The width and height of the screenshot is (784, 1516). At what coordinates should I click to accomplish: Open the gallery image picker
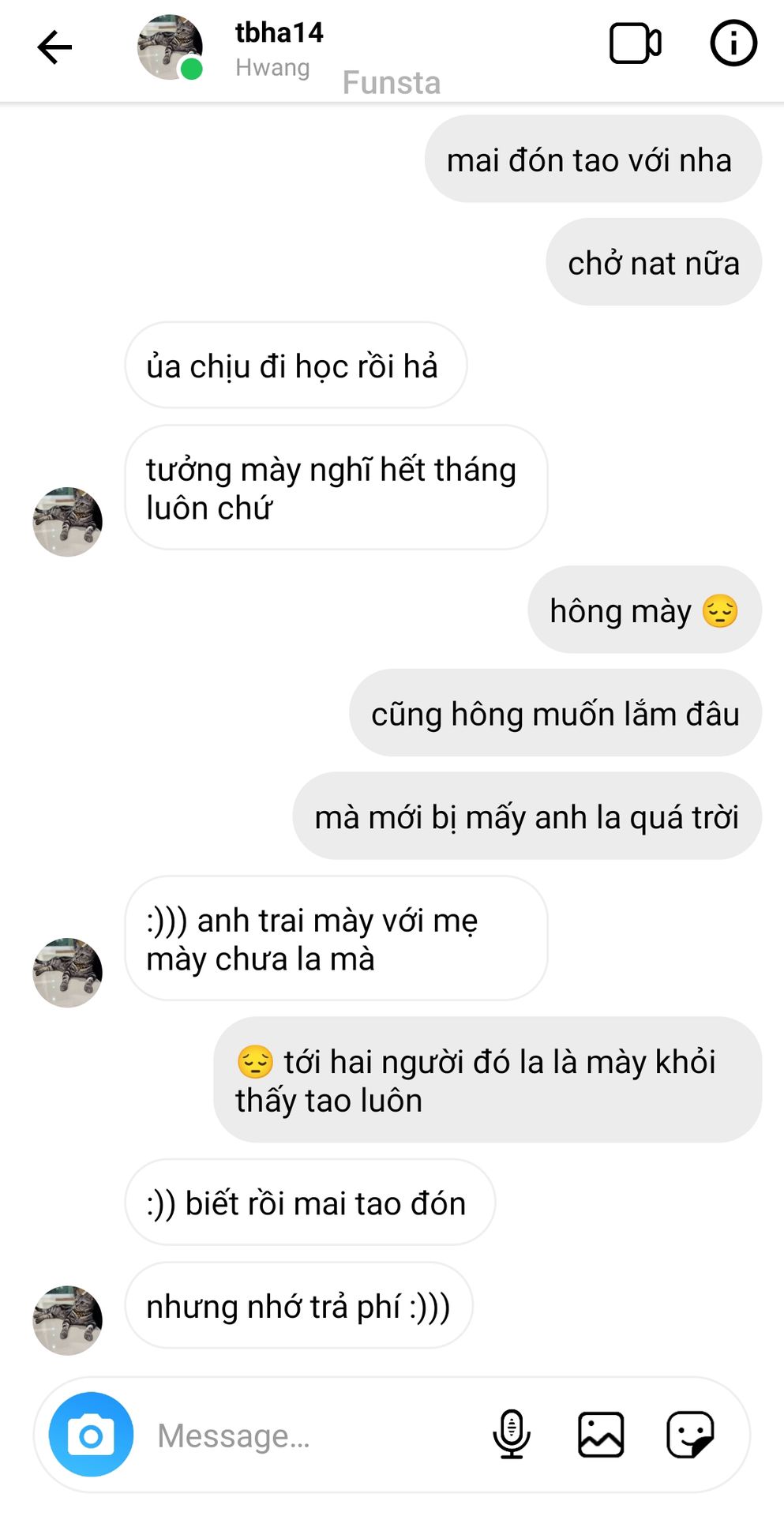pos(601,1434)
